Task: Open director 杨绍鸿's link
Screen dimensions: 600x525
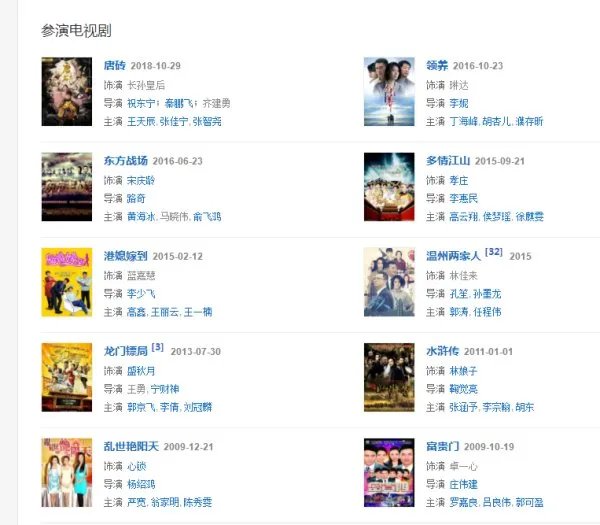Action: pos(141,484)
